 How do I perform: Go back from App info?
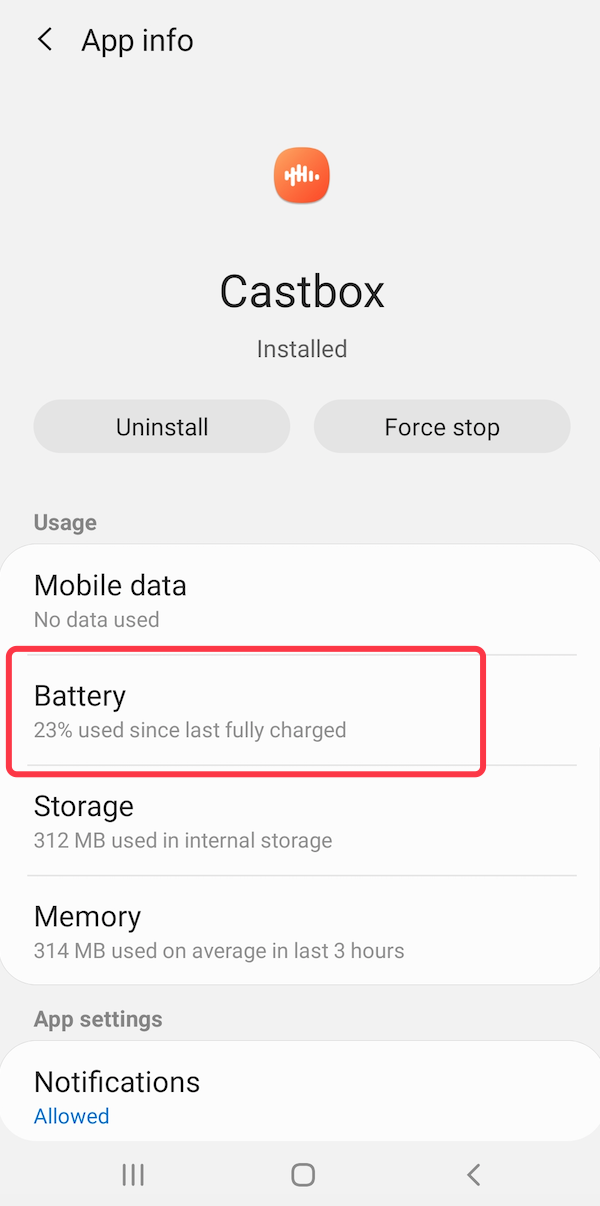pos(45,40)
